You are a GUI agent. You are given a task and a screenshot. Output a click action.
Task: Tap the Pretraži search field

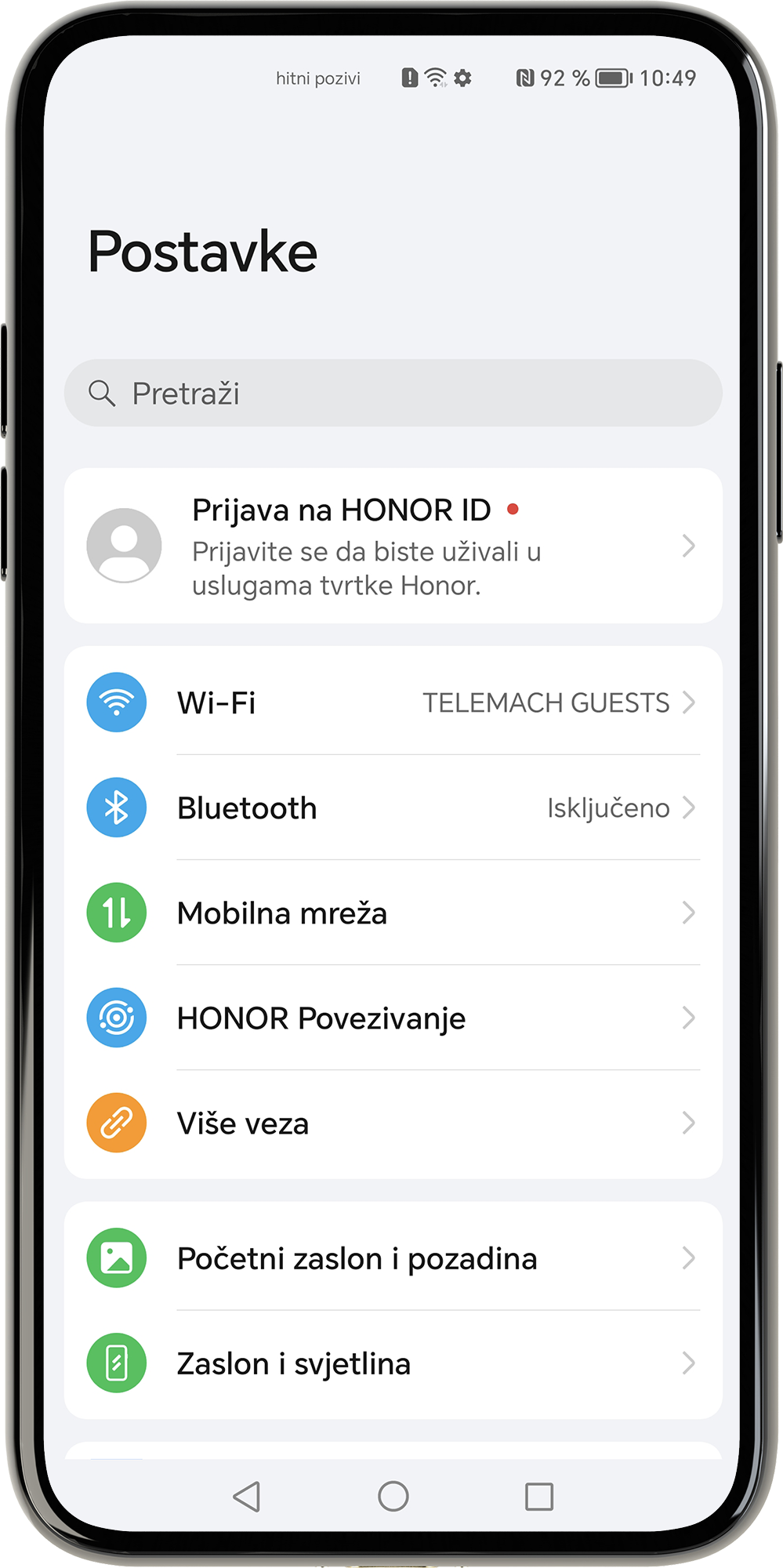pos(392,393)
